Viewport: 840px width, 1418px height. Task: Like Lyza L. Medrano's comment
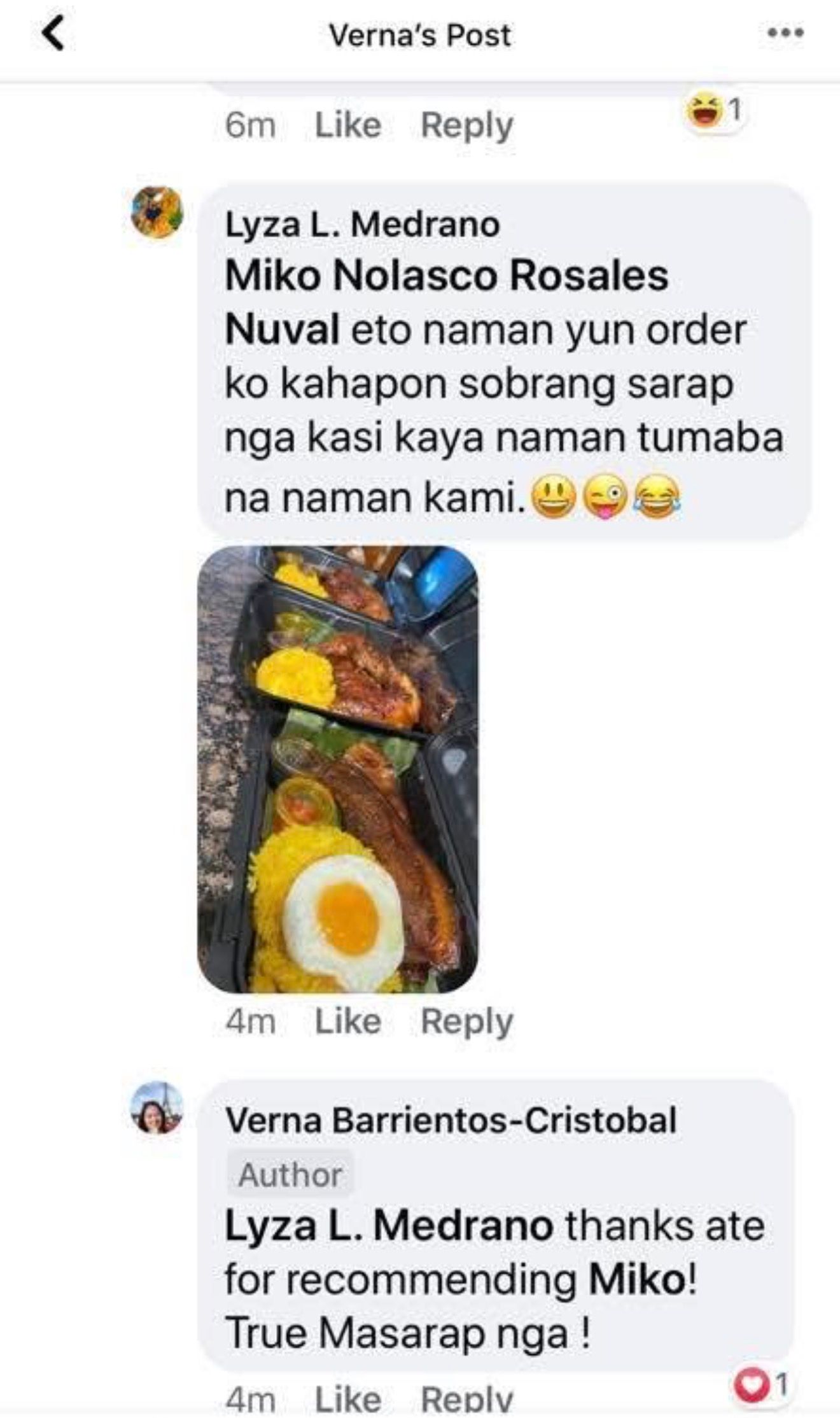click(348, 1021)
